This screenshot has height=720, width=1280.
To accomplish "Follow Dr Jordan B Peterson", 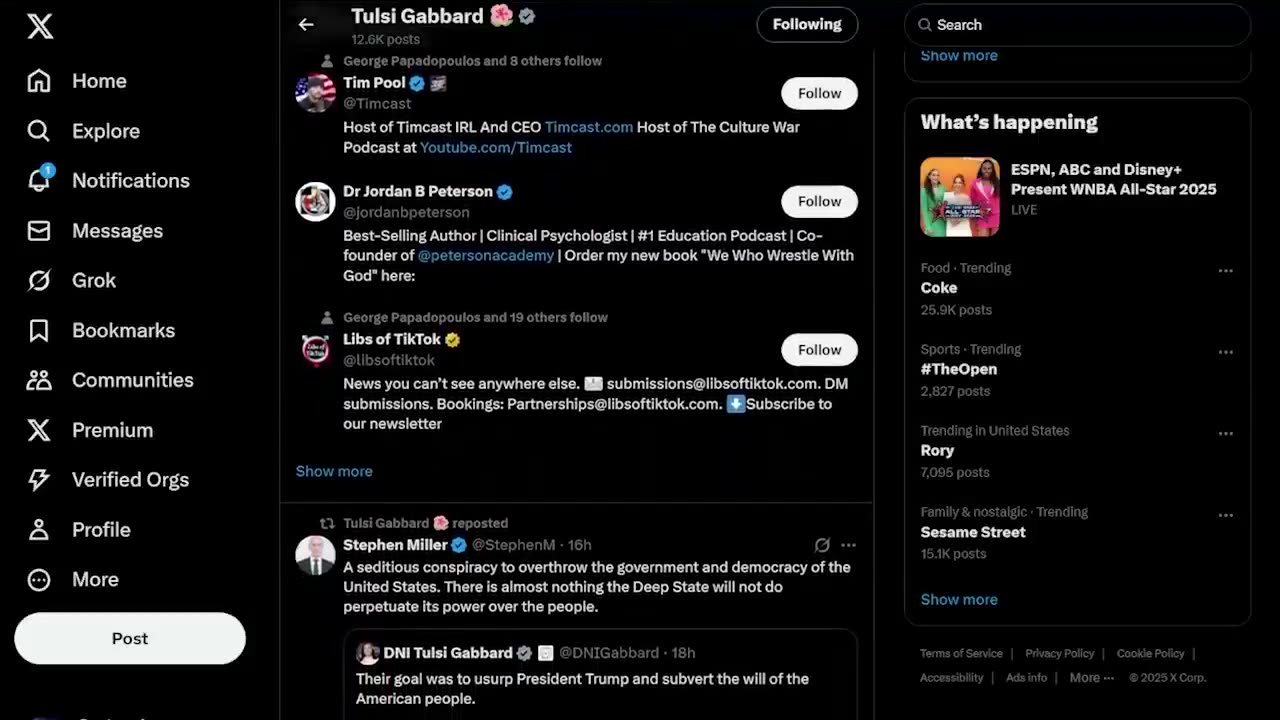I will click(x=819, y=201).
